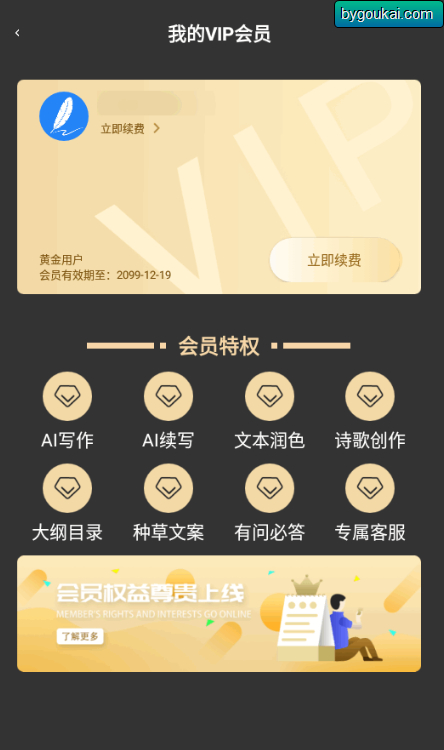Select the 大纲目录 privilege

(x=67, y=503)
